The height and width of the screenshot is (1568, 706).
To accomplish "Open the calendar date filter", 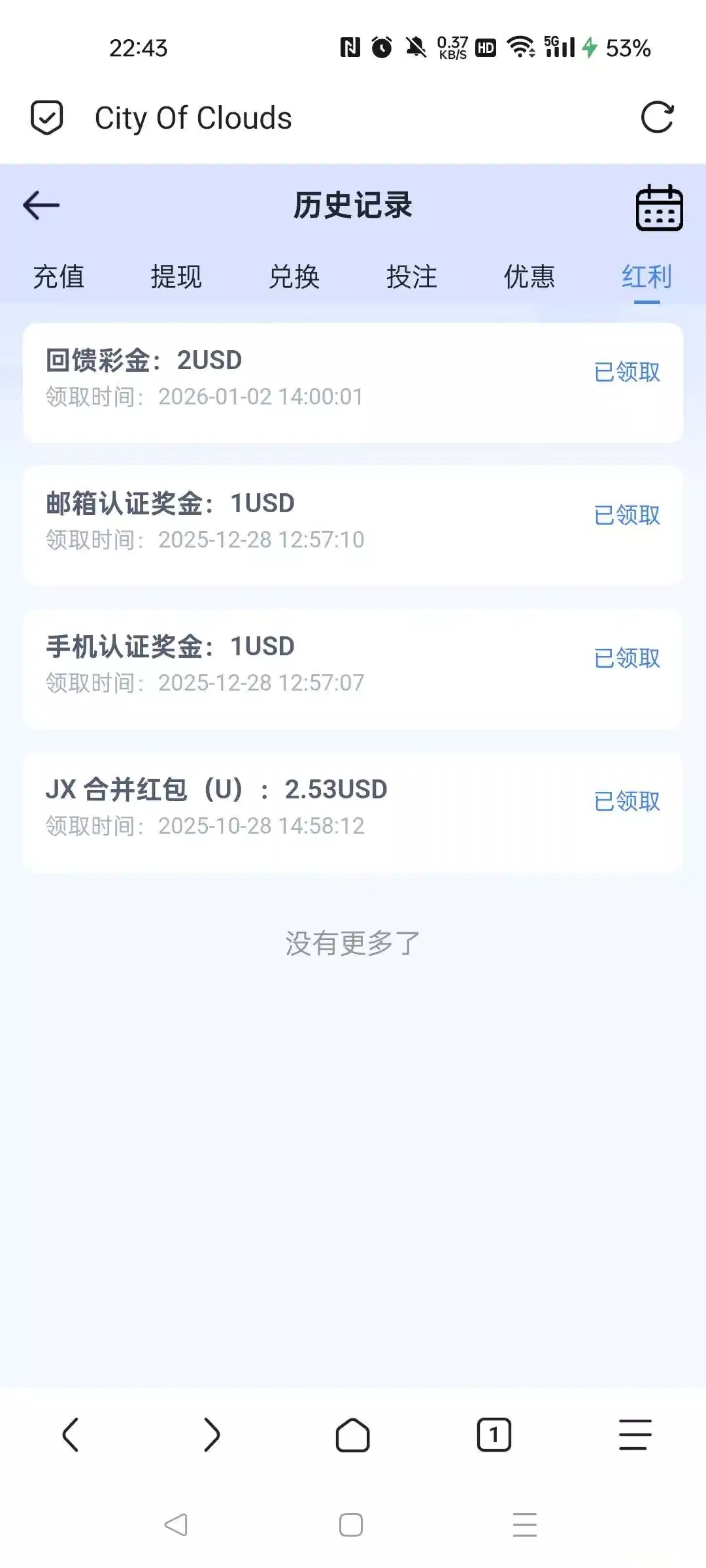I will (x=659, y=208).
